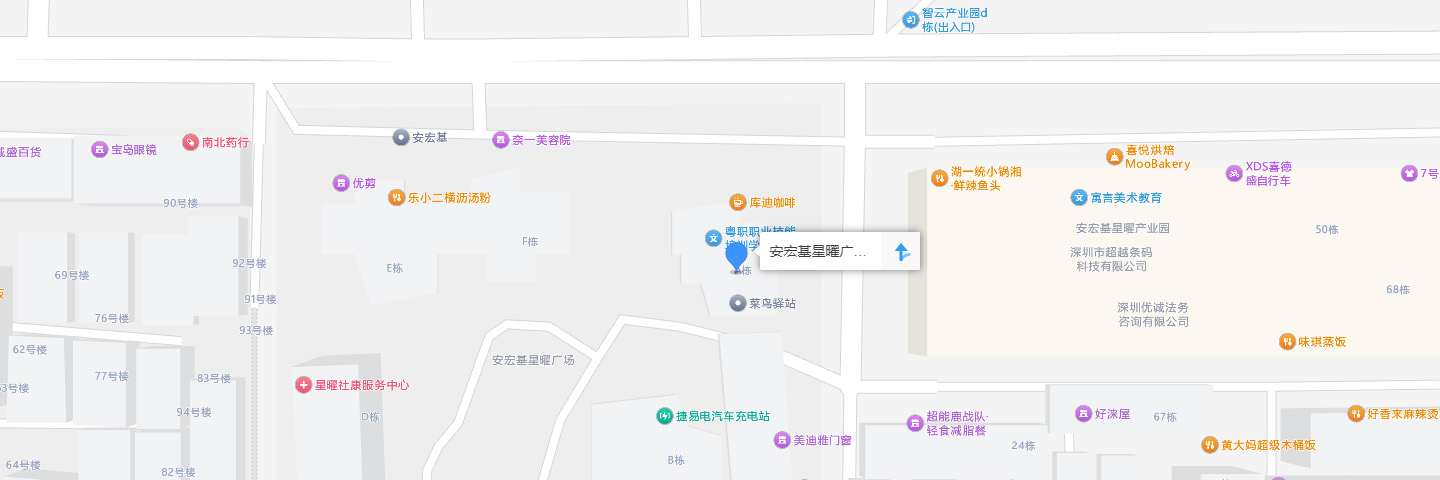Open the 味珙蒸饭 restaurant marker
The height and width of the screenshot is (480, 1440).
tap(1286, 341)
